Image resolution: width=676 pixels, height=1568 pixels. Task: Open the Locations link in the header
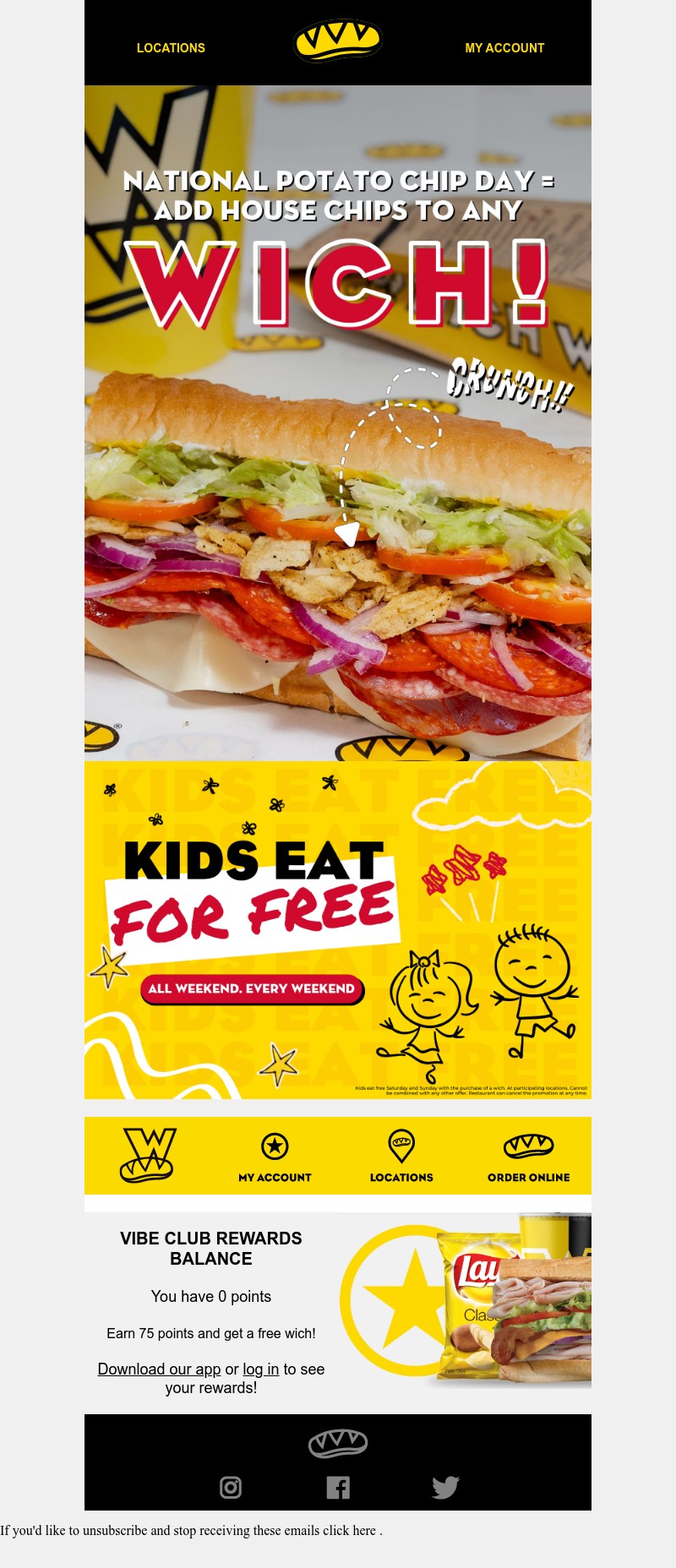pos(171,48)
